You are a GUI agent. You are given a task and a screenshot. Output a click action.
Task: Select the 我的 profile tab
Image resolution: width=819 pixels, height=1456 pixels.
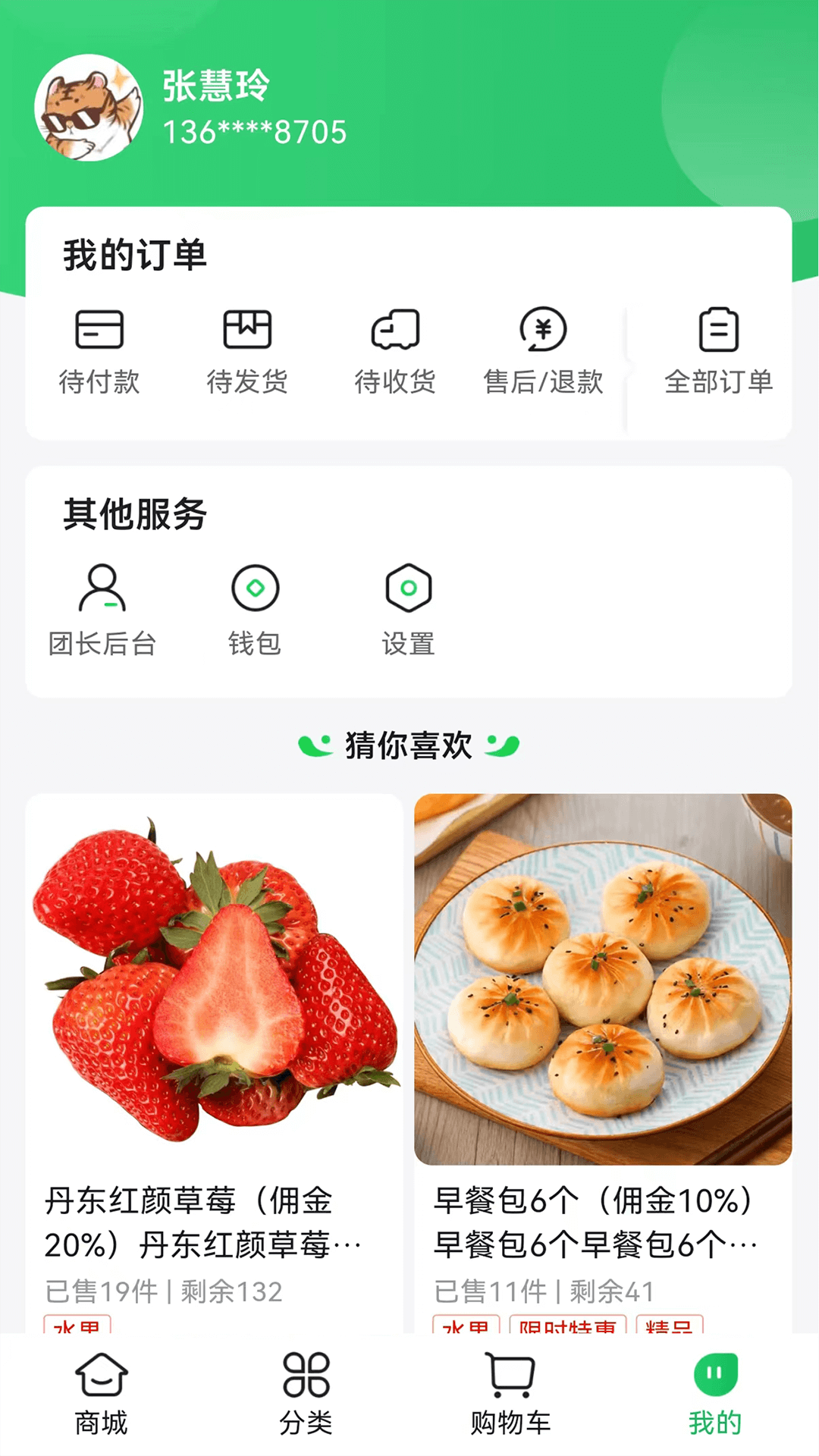715,1394
